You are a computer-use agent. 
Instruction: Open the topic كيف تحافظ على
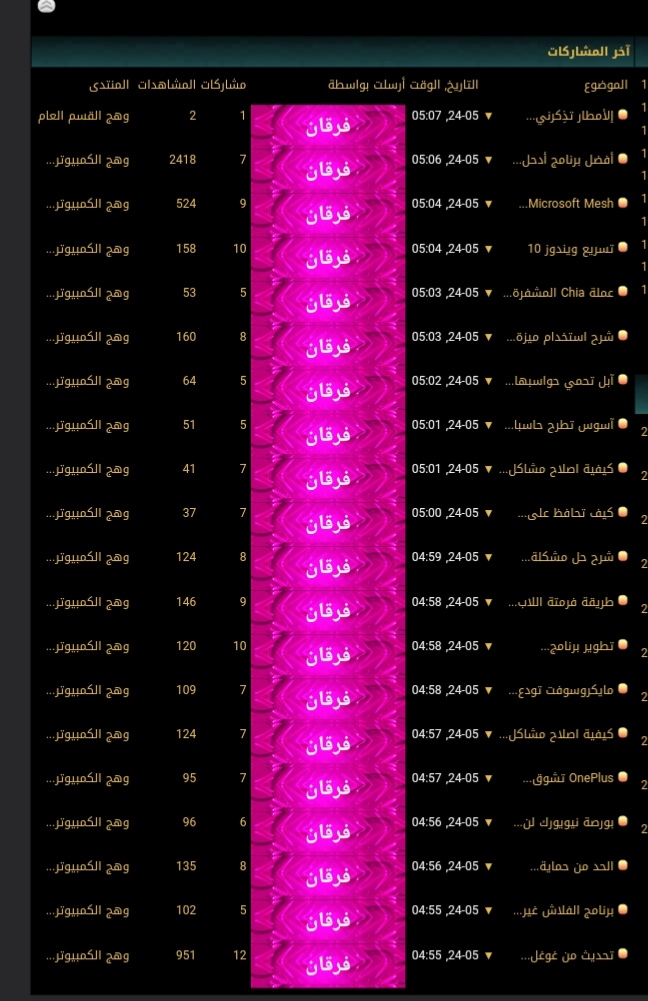click(566, 513)
